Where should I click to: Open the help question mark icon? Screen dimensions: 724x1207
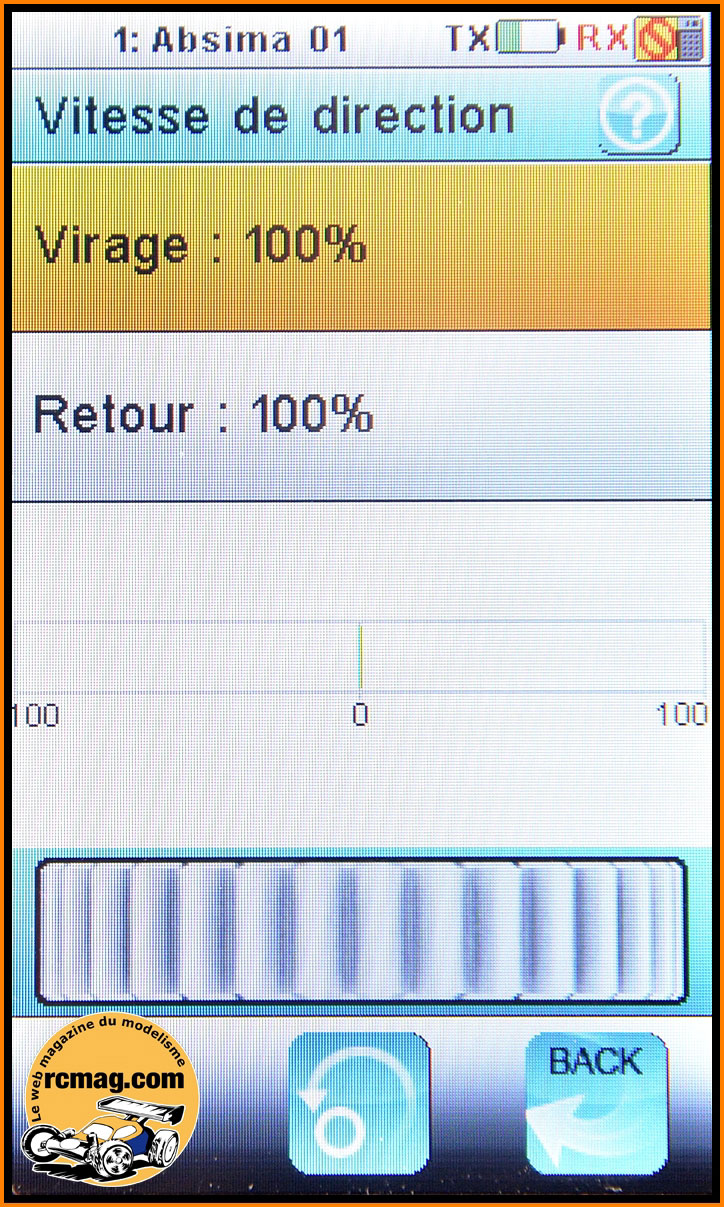click(639, 115)
